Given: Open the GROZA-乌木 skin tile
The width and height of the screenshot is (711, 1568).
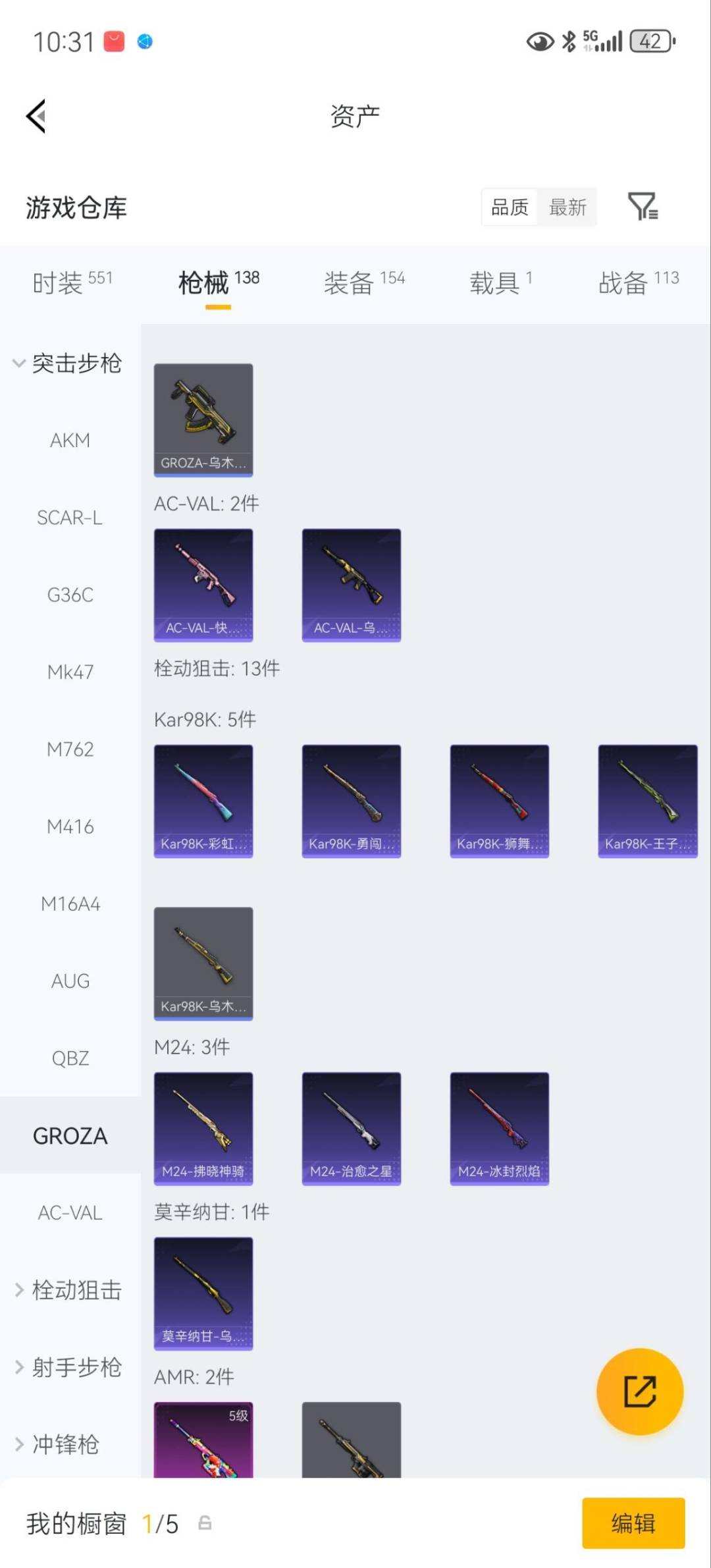Looking at the screenshot, I should pos(203,419).
